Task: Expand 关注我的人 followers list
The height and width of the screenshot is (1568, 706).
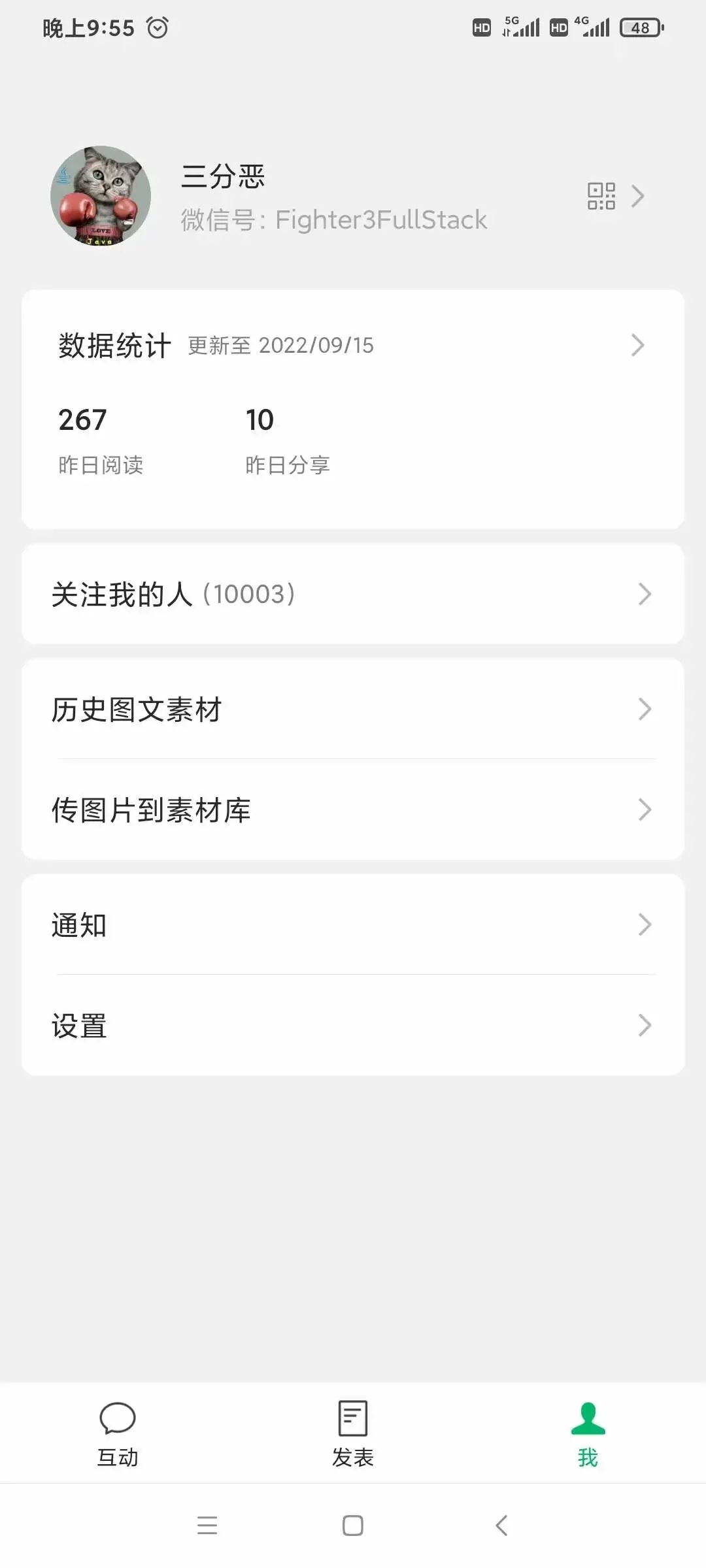Action: (x=645, y=593)
